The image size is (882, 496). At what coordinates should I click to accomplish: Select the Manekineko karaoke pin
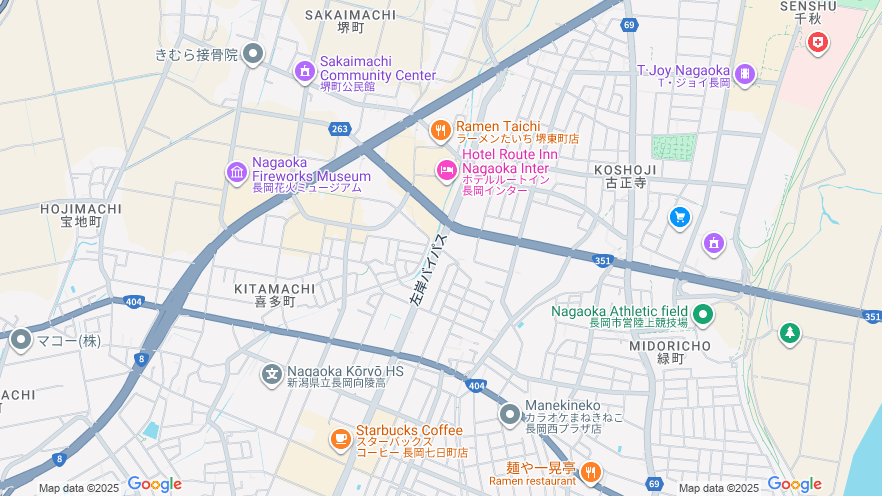coord(510,413)
